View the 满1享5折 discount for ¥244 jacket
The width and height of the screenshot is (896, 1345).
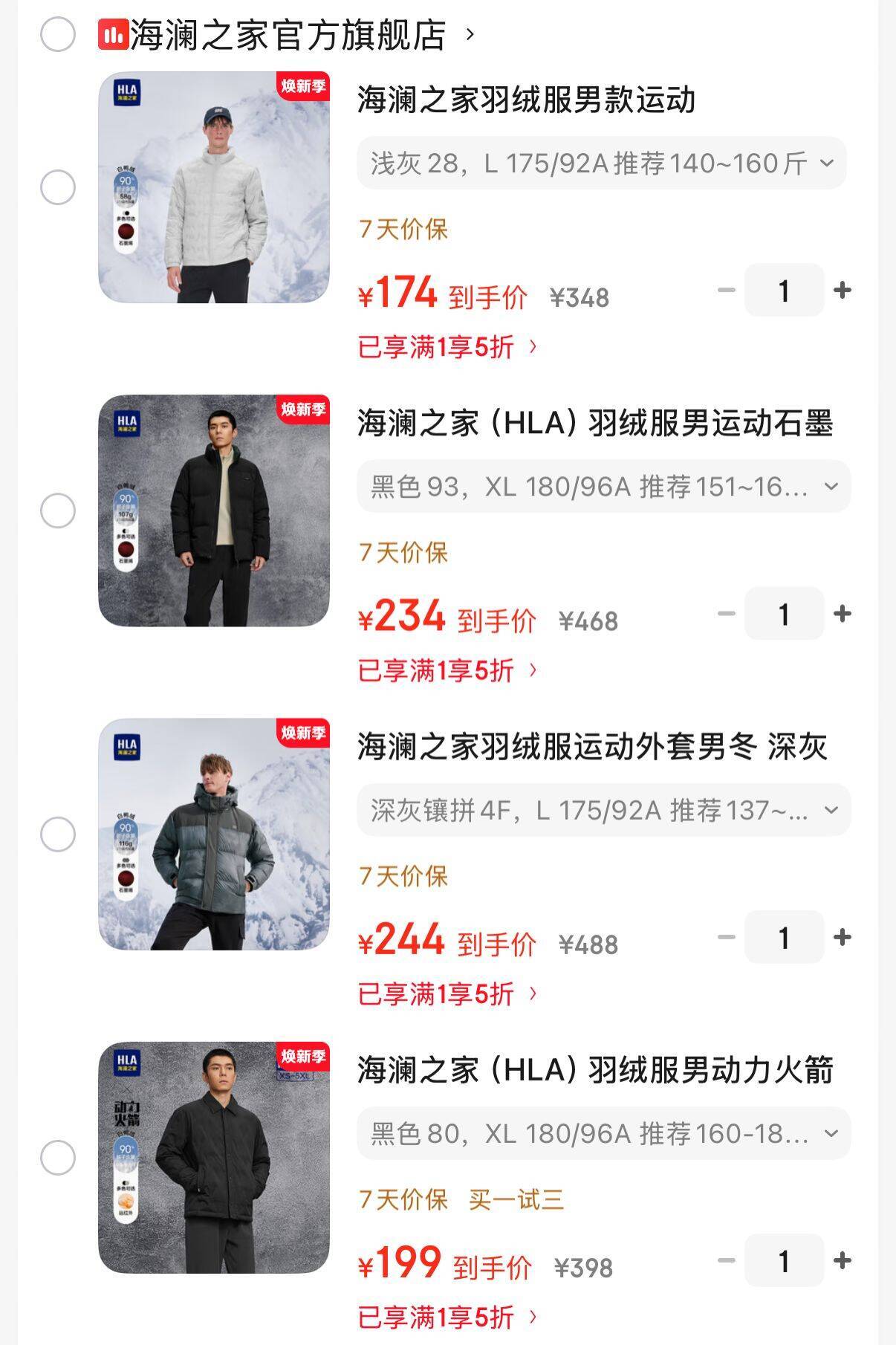447,994
